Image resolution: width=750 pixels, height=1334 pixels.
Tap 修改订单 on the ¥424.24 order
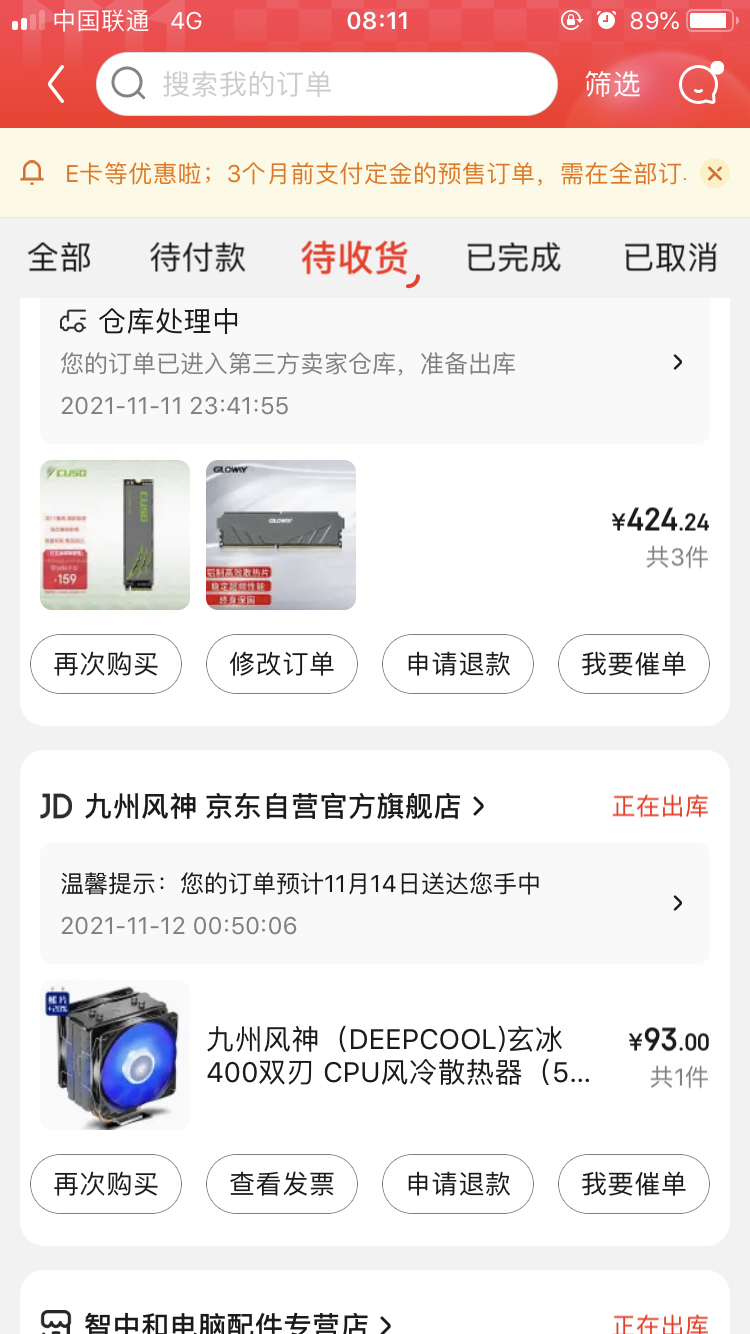pos(282,664)
